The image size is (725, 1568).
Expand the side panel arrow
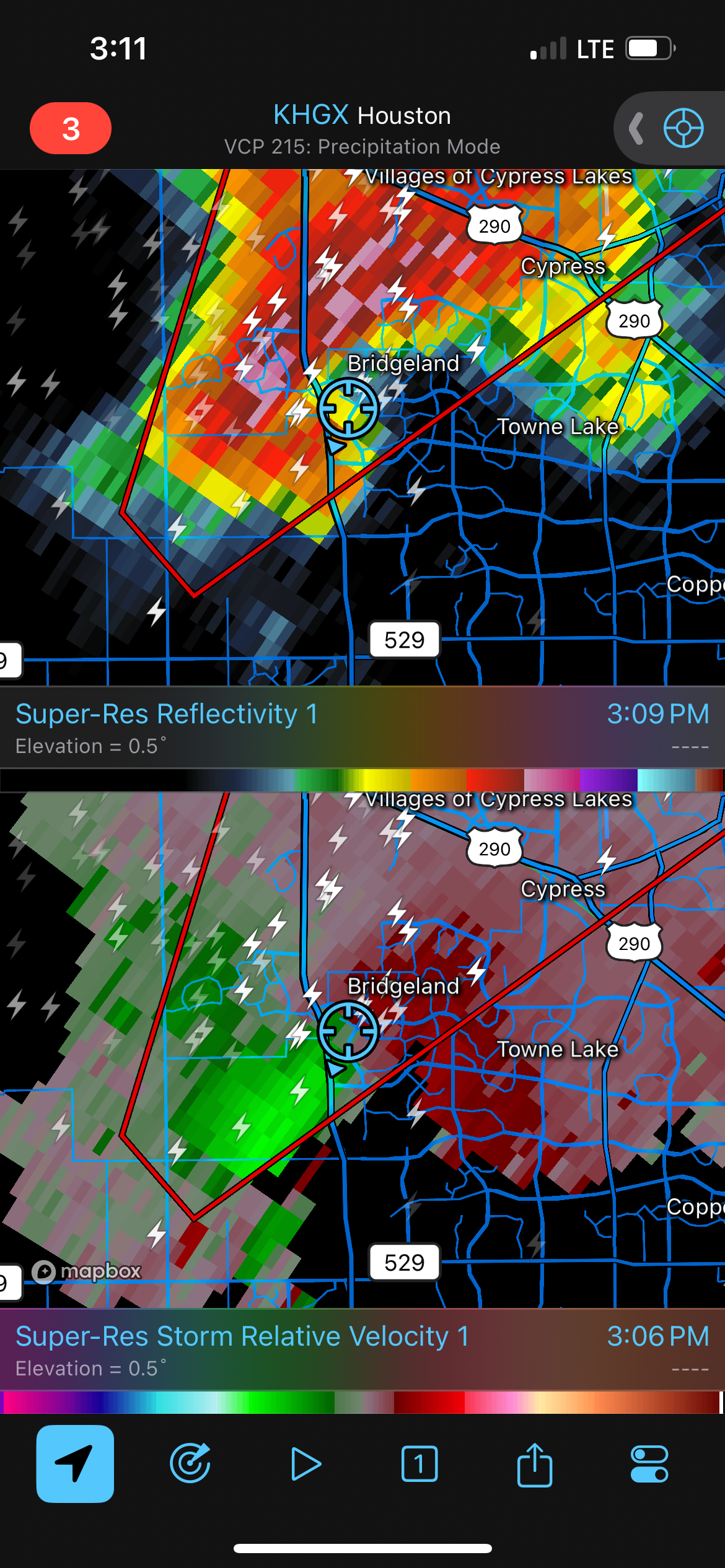coord(636,129)
